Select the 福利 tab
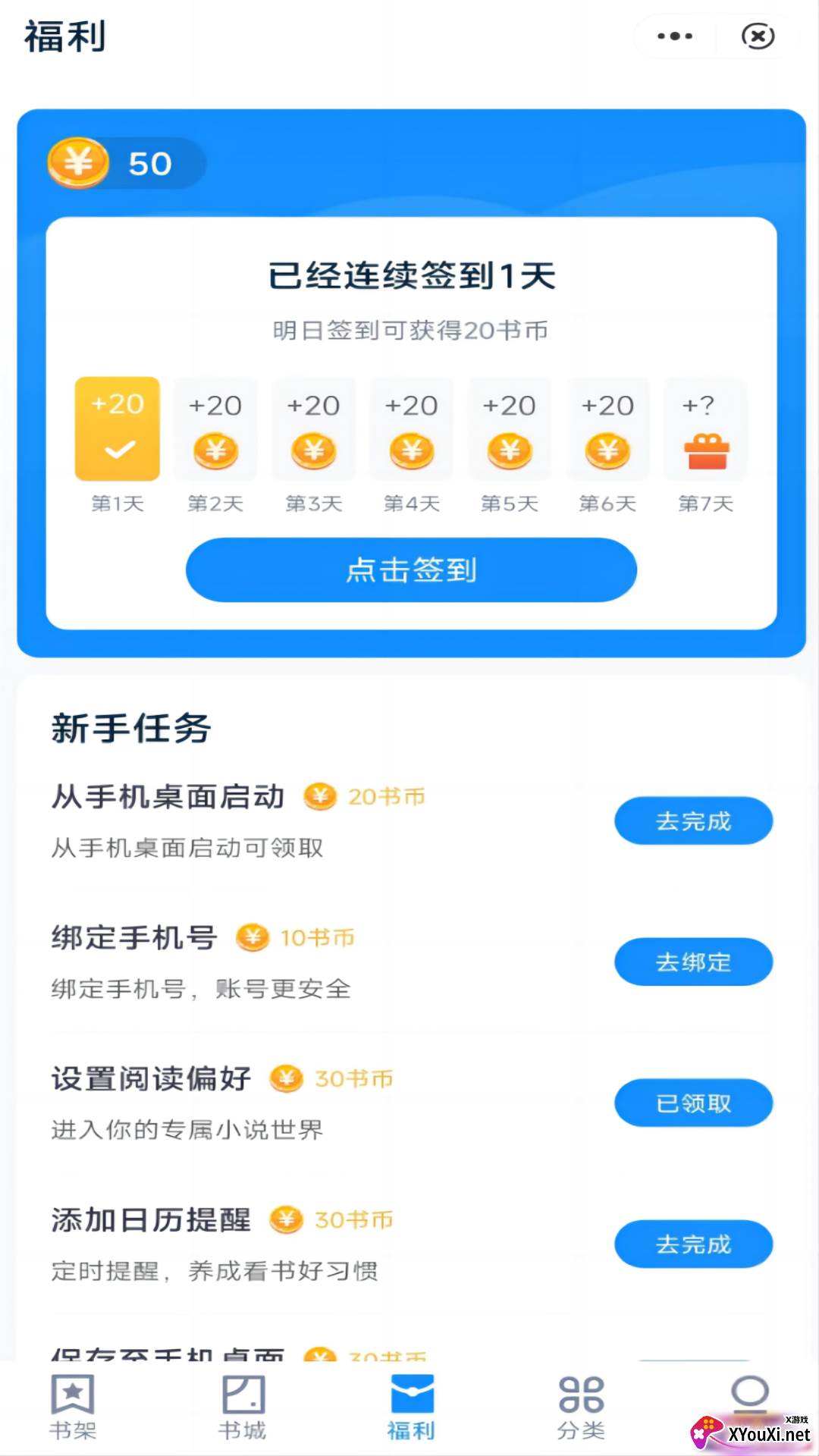Viewport: 819px width, 1456px height. pos(411,1407)
